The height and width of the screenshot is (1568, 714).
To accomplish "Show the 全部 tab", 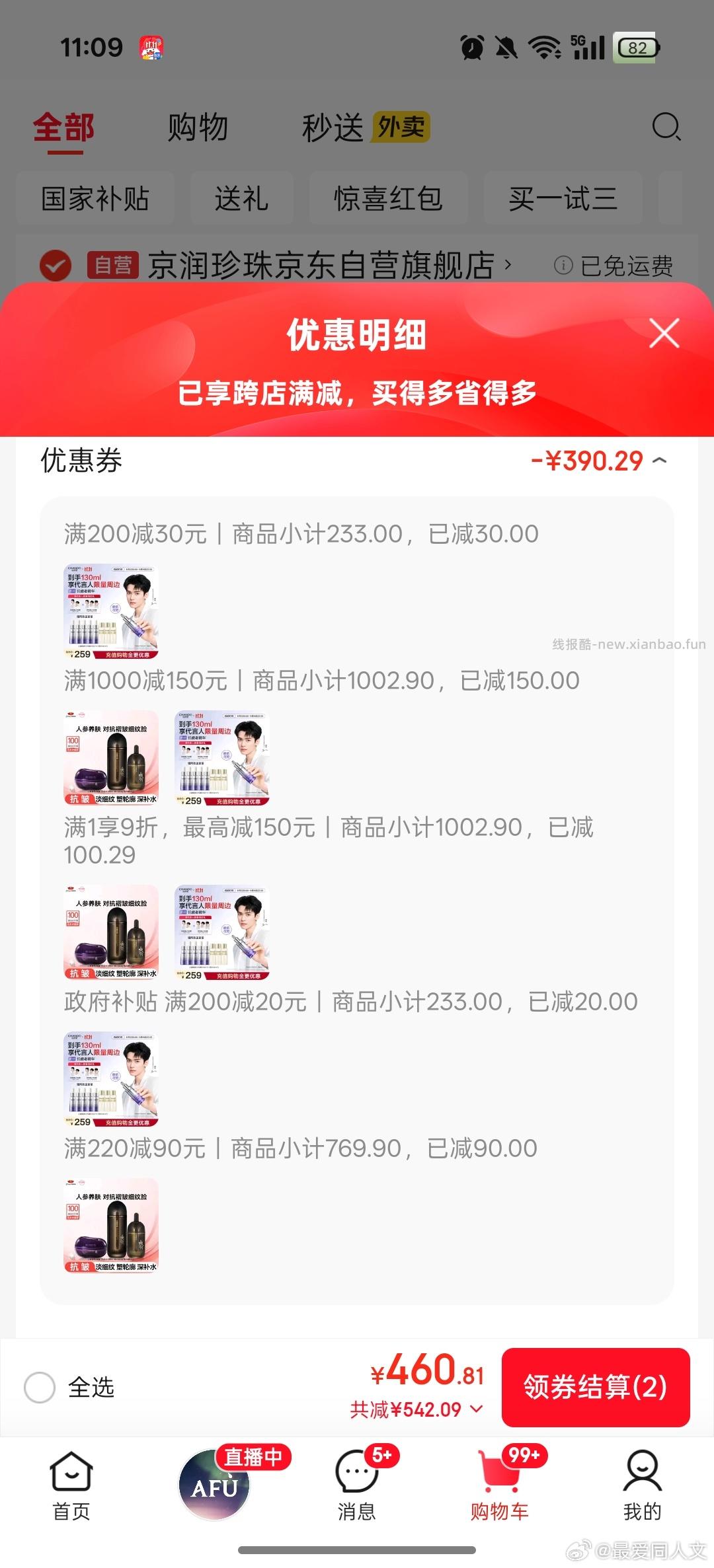I will coord(64,127).
